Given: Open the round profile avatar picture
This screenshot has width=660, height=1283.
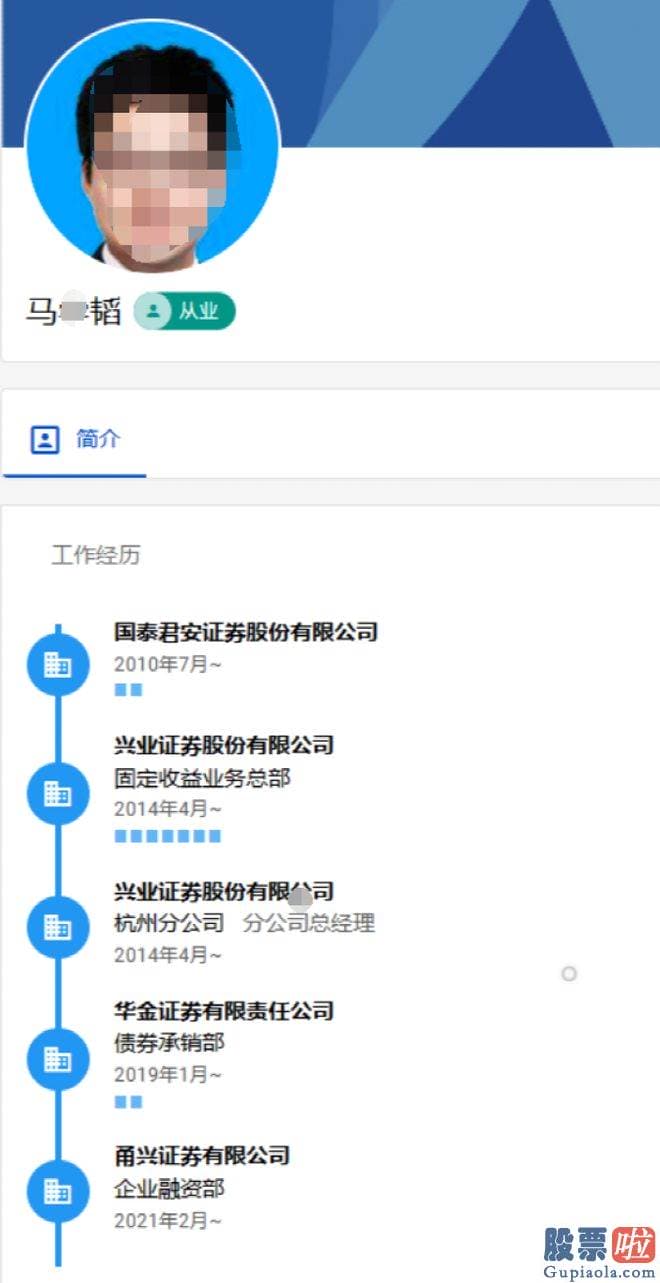Looking at the screenshot, I should click(x=152, y=147).
